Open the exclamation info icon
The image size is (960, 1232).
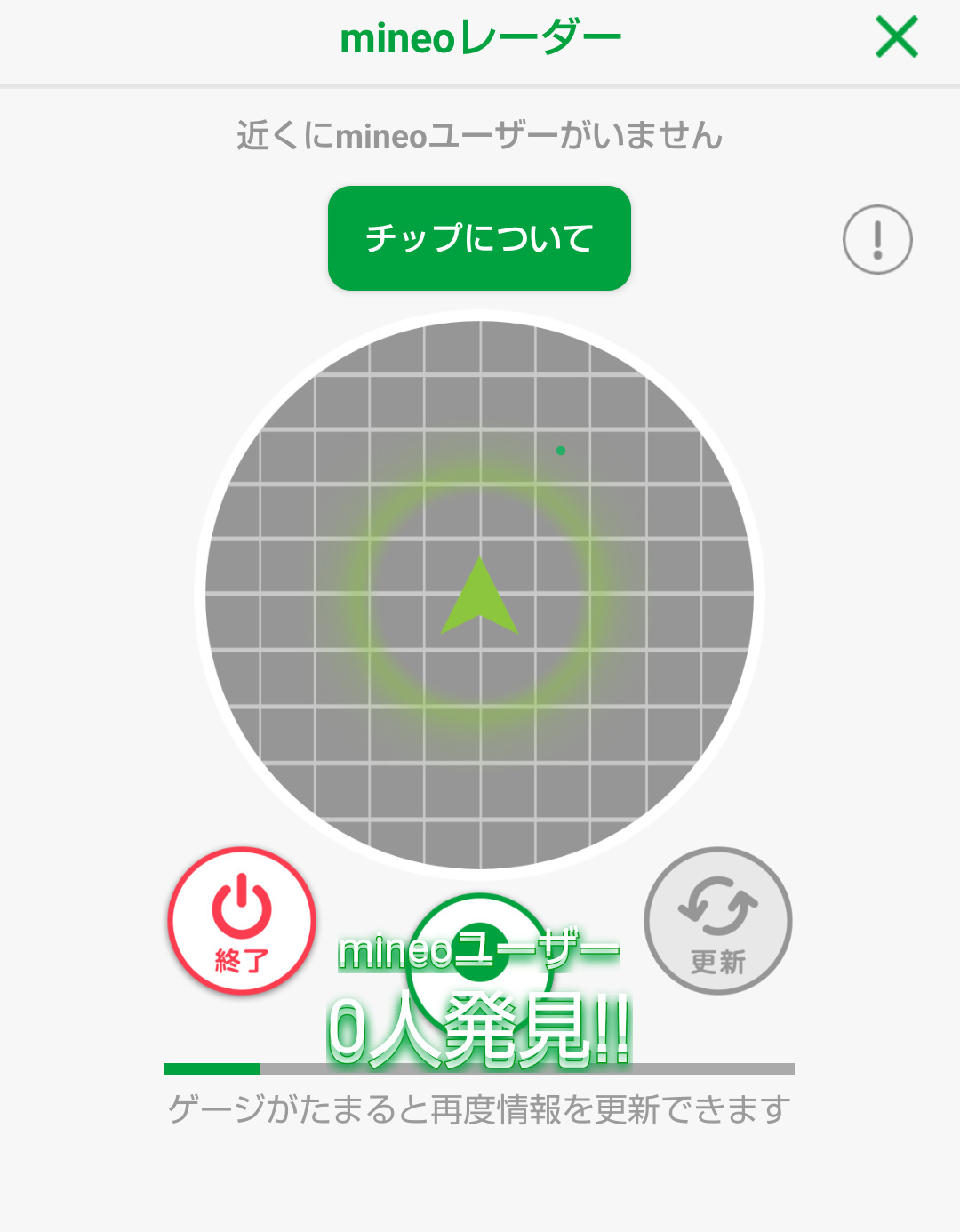point(877,240)
